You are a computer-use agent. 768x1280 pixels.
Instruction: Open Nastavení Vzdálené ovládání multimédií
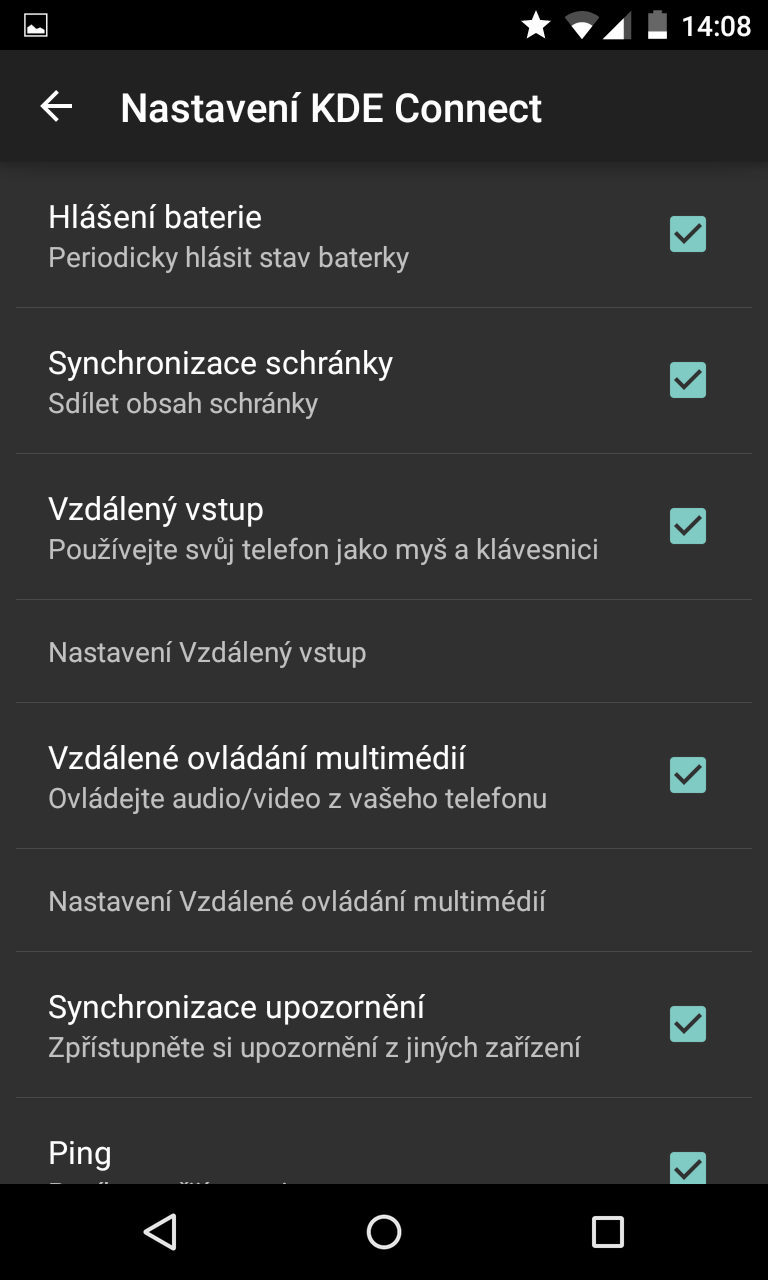coord(297,902)
